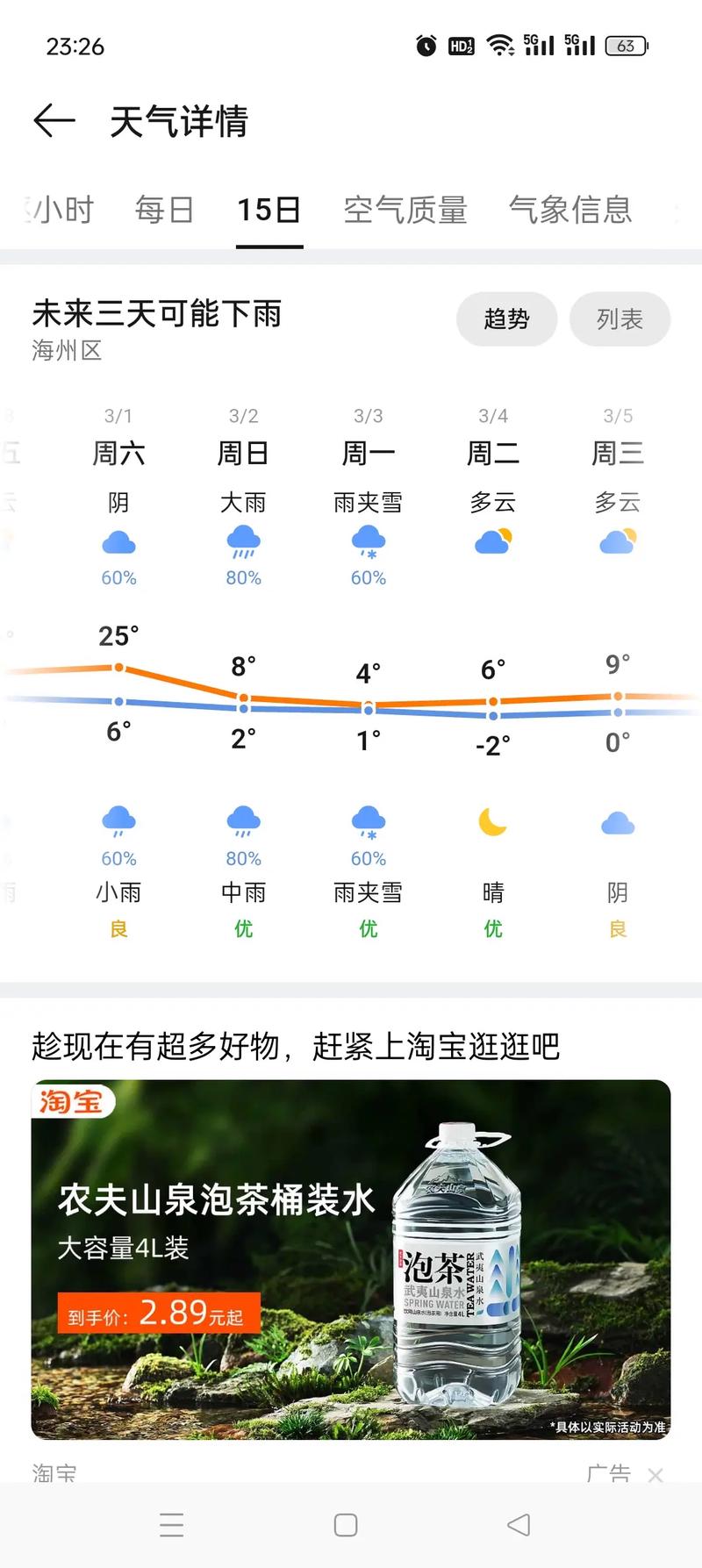Image resolution: width=702 pixels, height=1568 pixels.
Task: Tap the light rain icon showing 60% on Saturday
Action: point(118,820)
